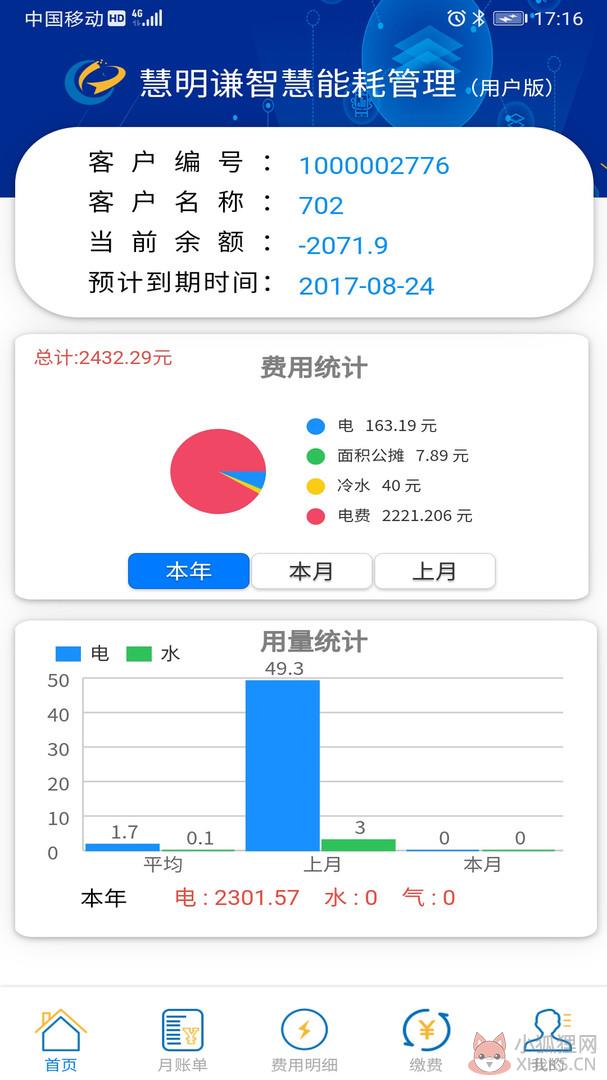This screenshot has height=1080, width=607.
Task: Open the 首页 tab
Action: pyautogui.click(x=61, y=1040)
